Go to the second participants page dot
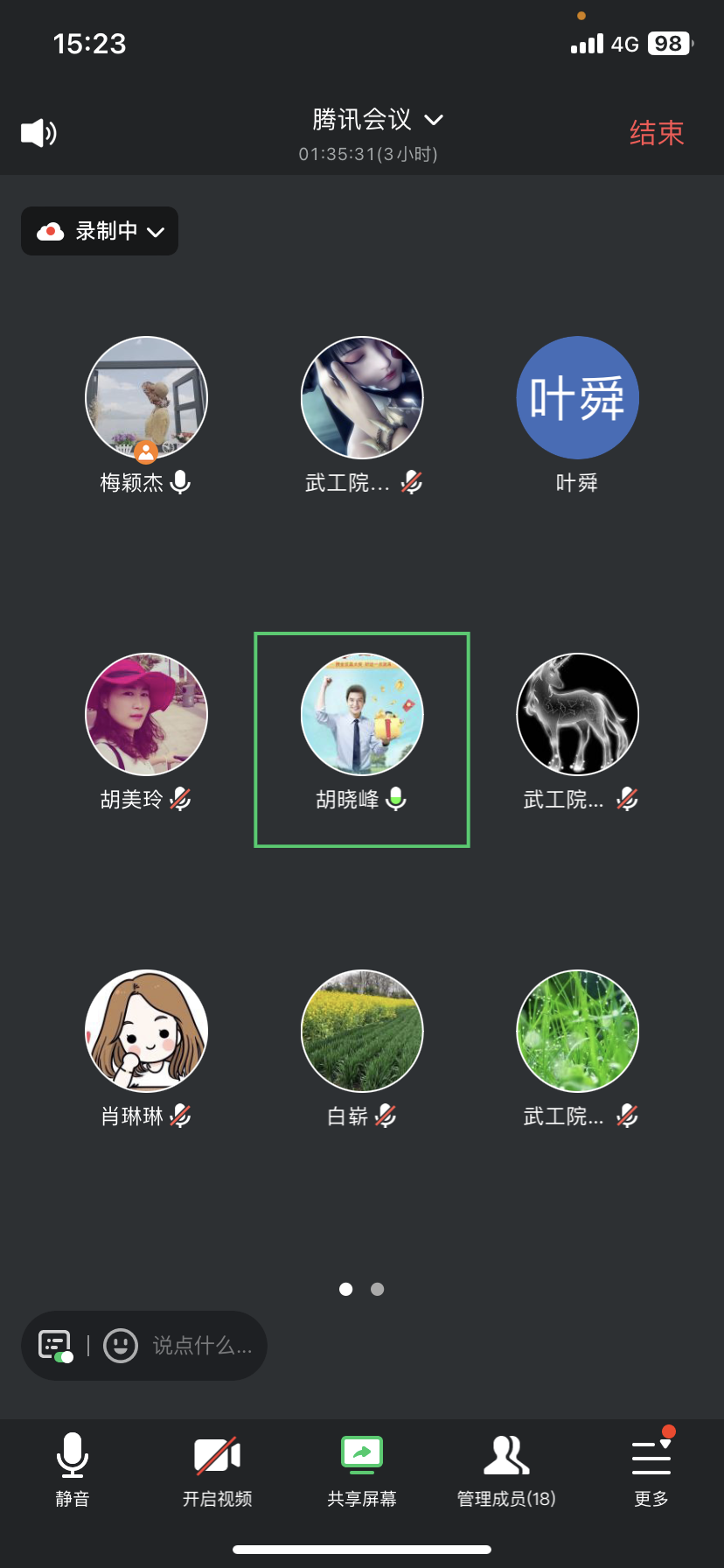The image size is (724, 1568). point(378,1289)
